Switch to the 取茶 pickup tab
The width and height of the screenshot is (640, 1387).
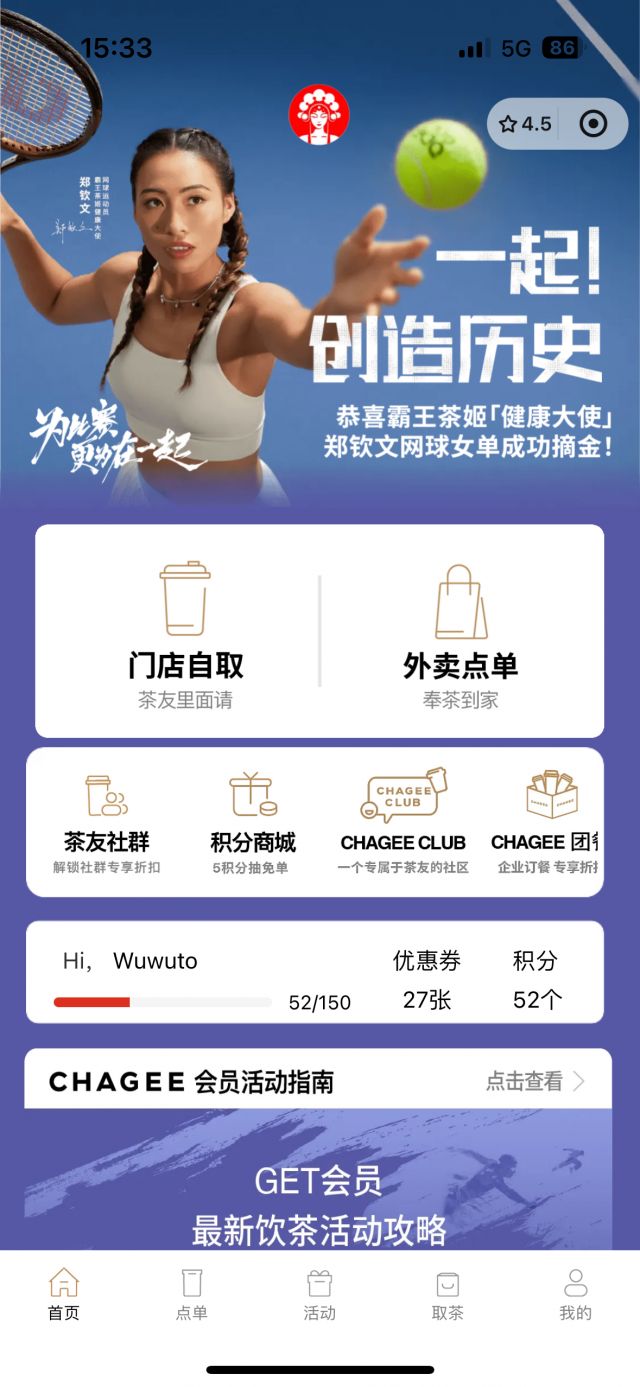448,1295
